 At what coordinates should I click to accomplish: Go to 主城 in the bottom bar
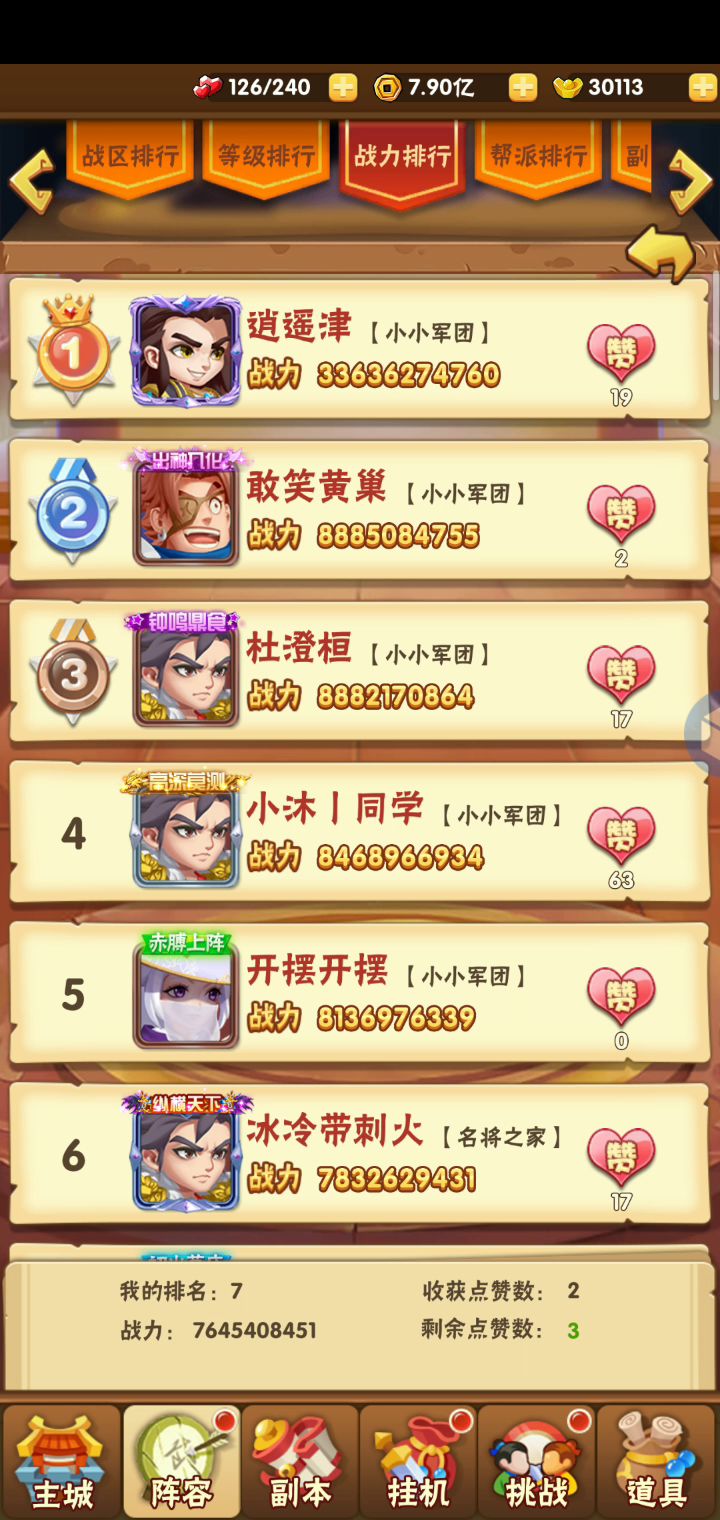[62, 1464]
